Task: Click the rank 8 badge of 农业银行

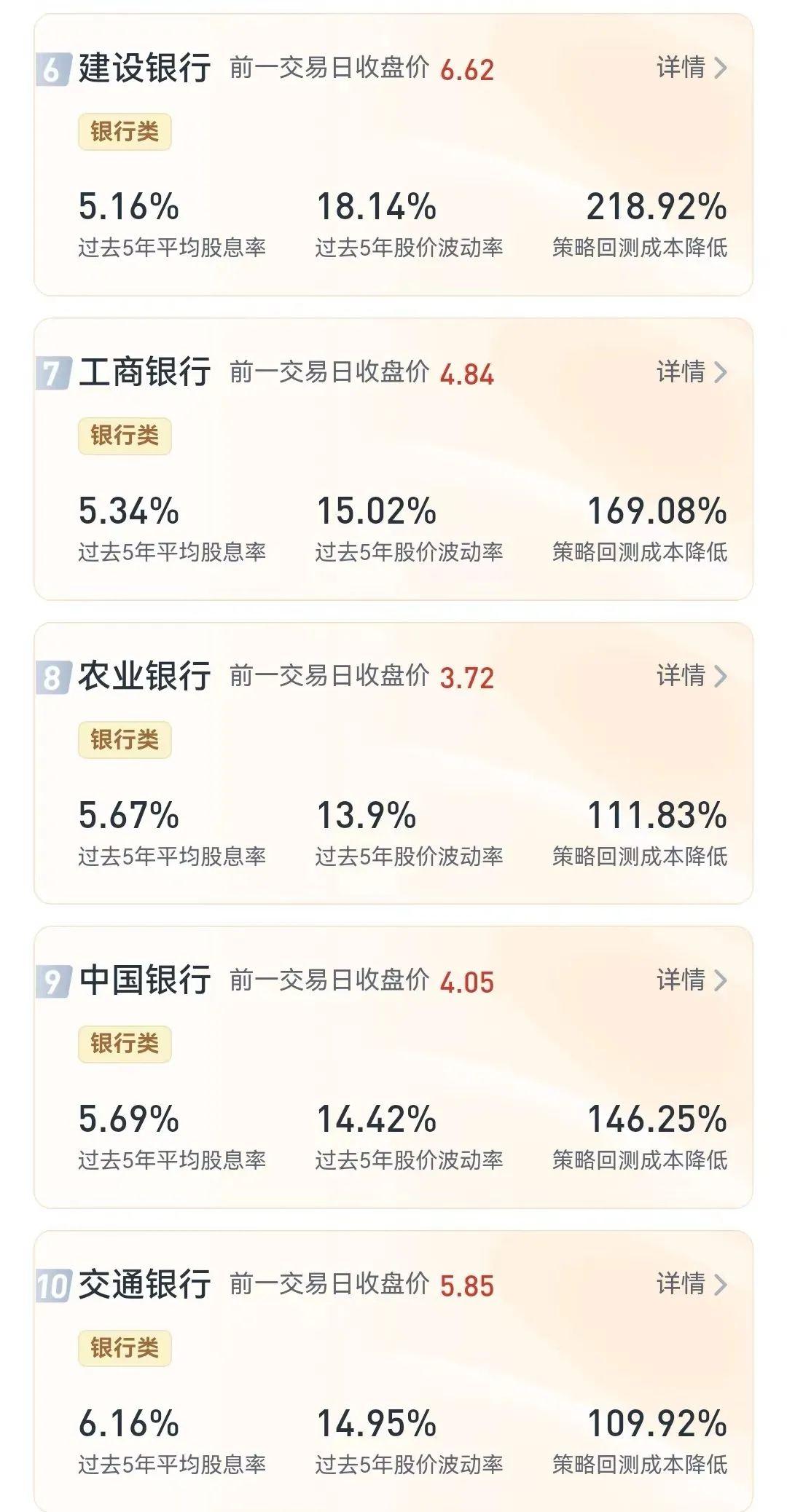Action: 52,676
